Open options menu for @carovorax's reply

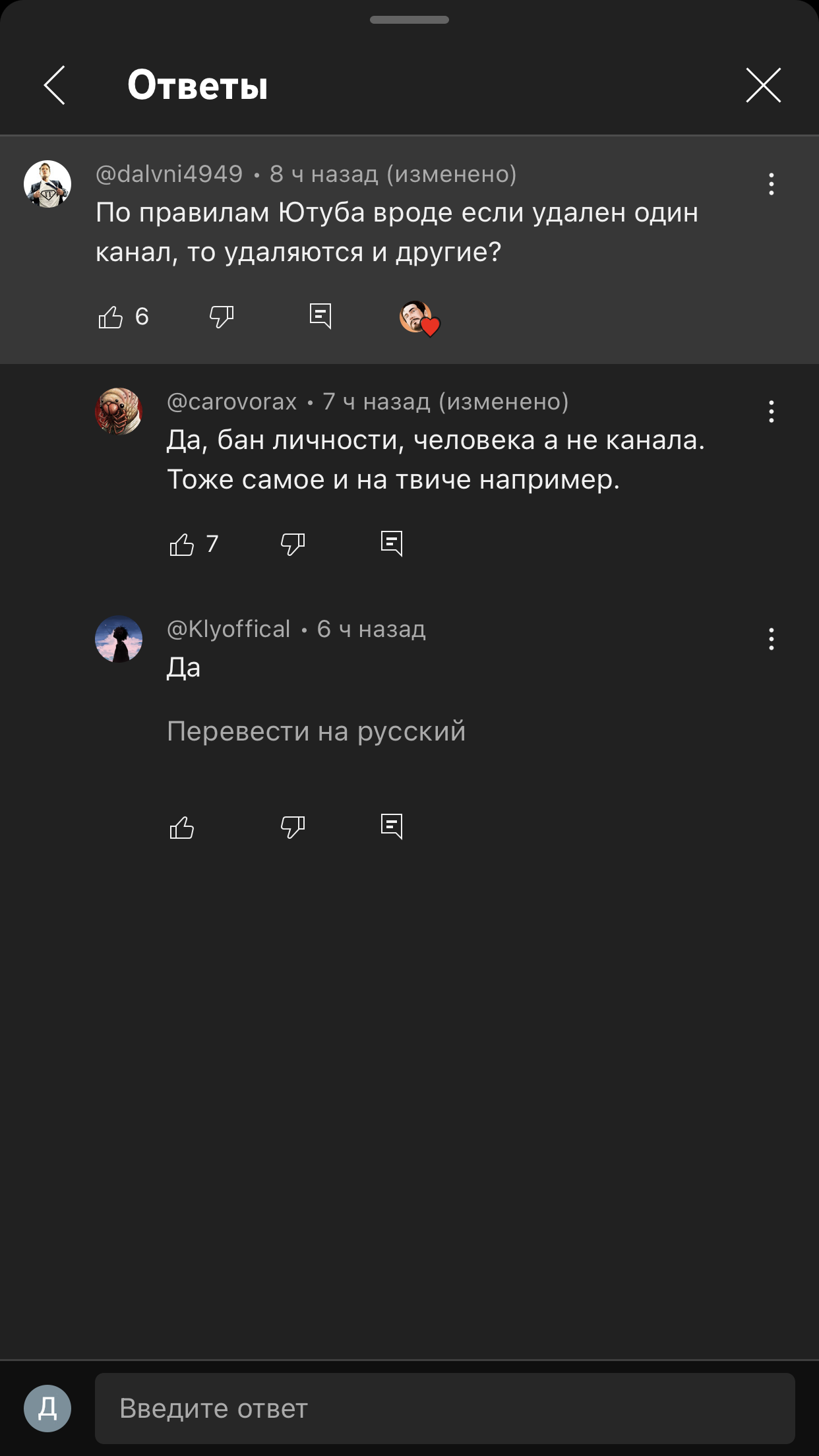point(771,411)
